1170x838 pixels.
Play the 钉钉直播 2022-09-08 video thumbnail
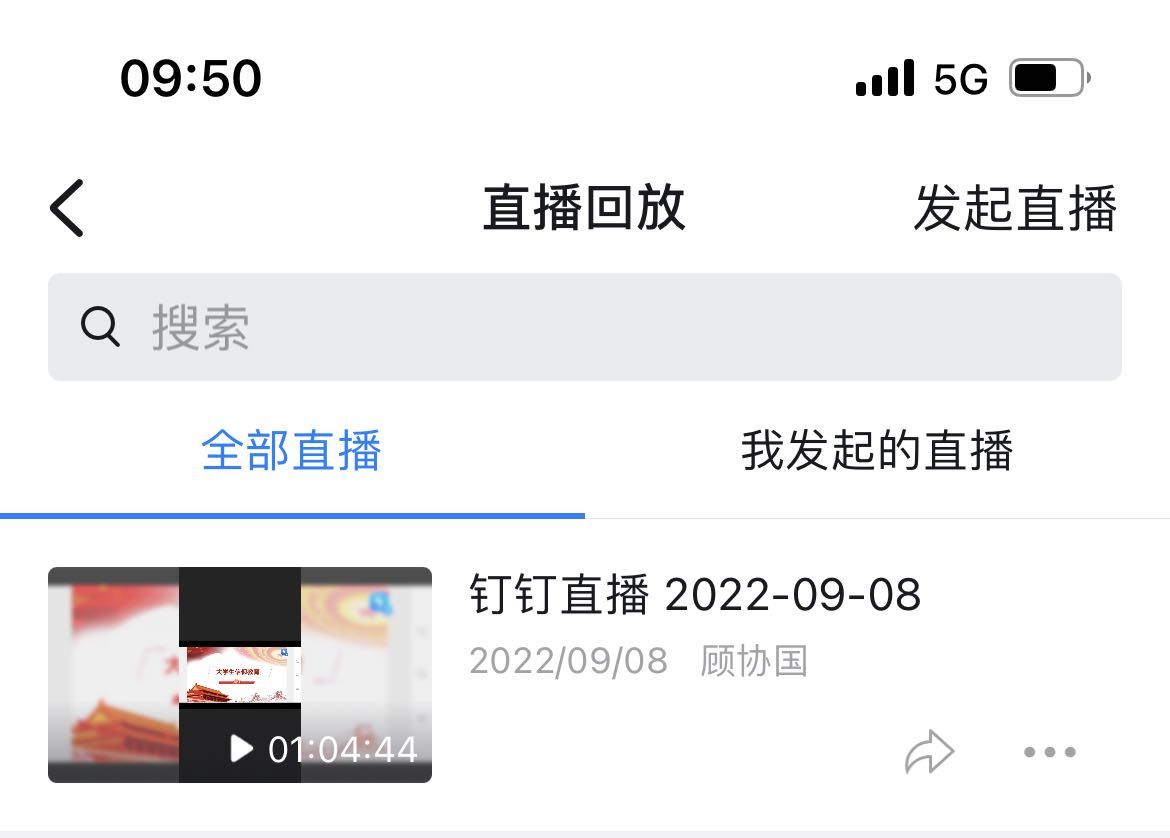coord(240,675)
